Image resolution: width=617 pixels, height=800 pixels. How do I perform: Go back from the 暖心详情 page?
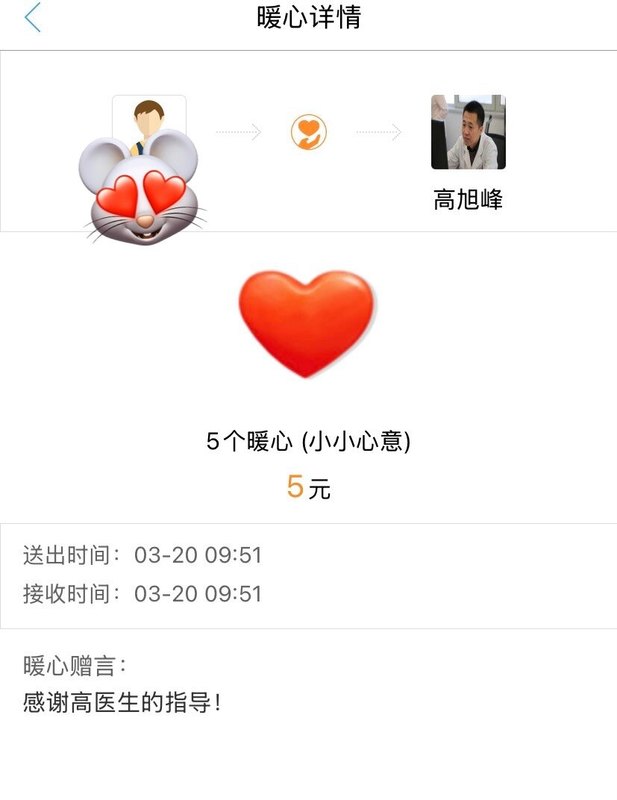tap(33, 18)
